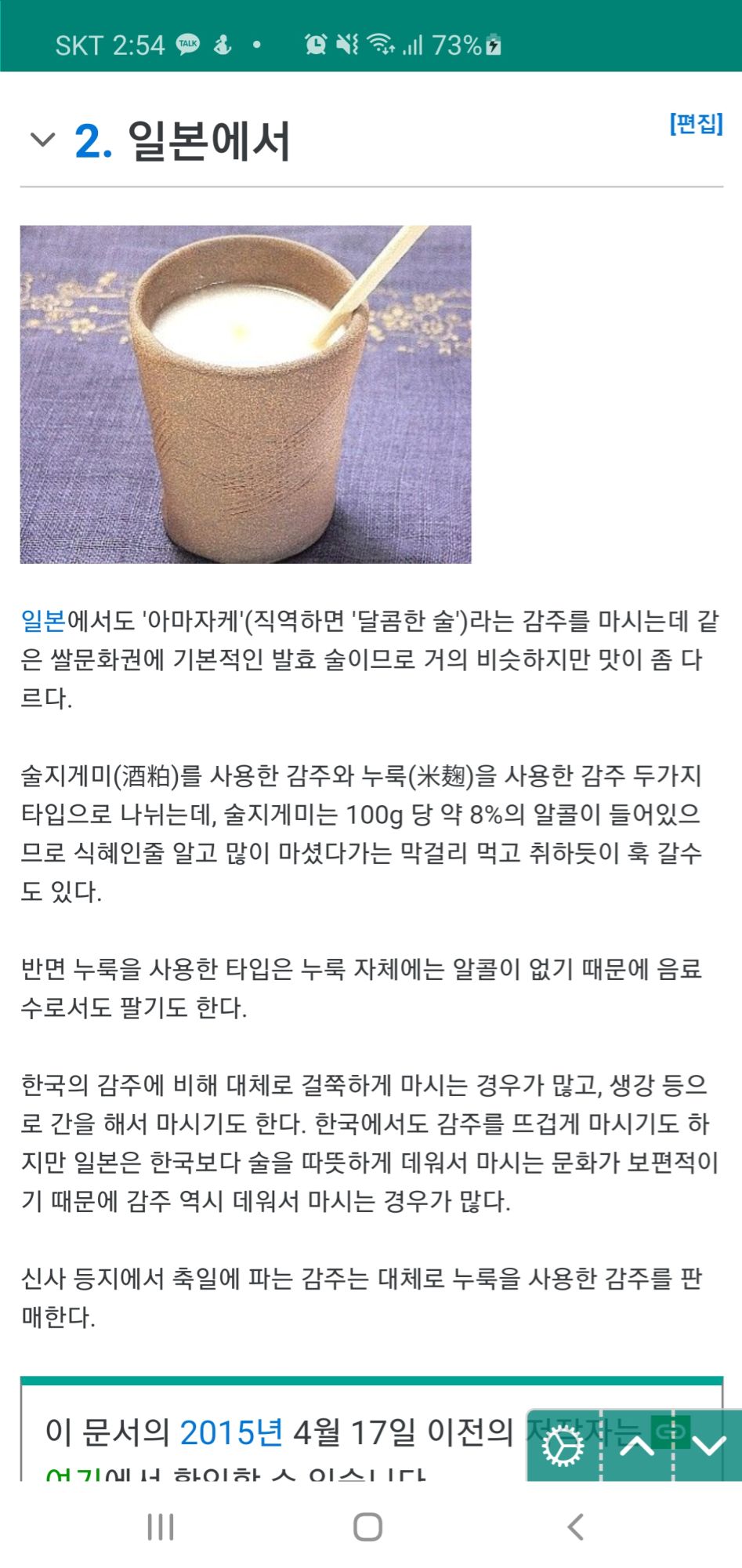The width and height of the screenshot is (742, 1568).
Task: Tap the up arrow to jump to top
Action: [637, 1446]
